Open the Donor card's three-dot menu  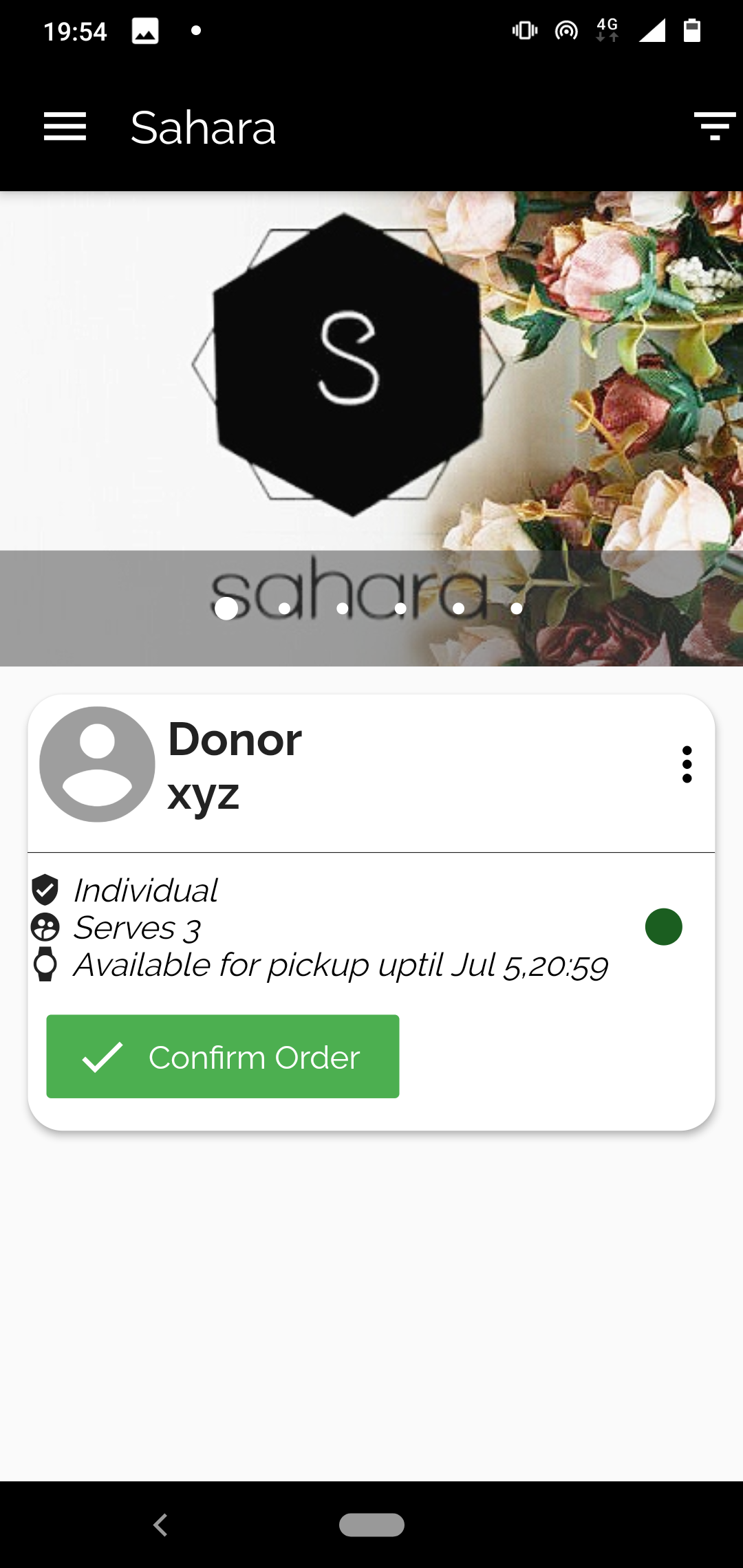coord(687,764)
